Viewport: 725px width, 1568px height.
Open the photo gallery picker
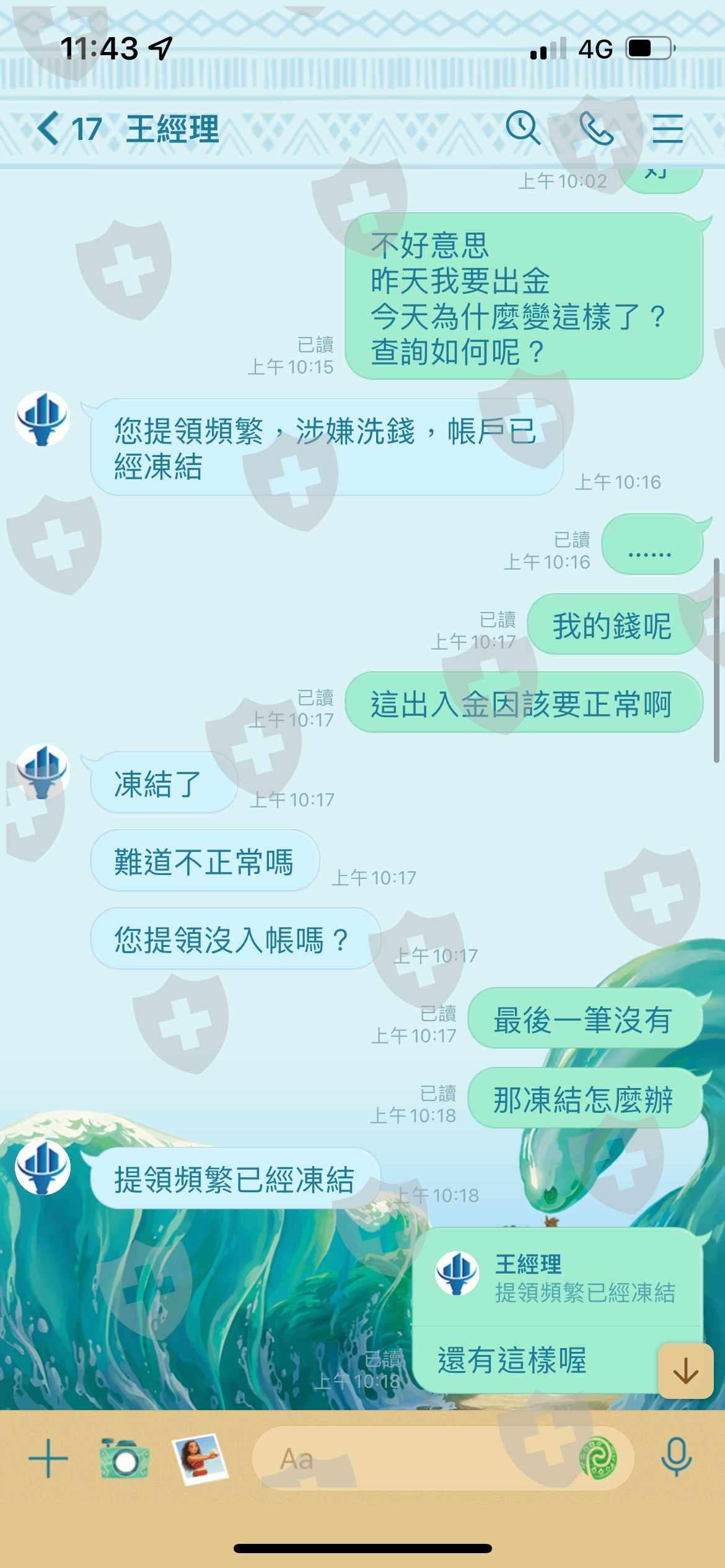pos(200,1459)
